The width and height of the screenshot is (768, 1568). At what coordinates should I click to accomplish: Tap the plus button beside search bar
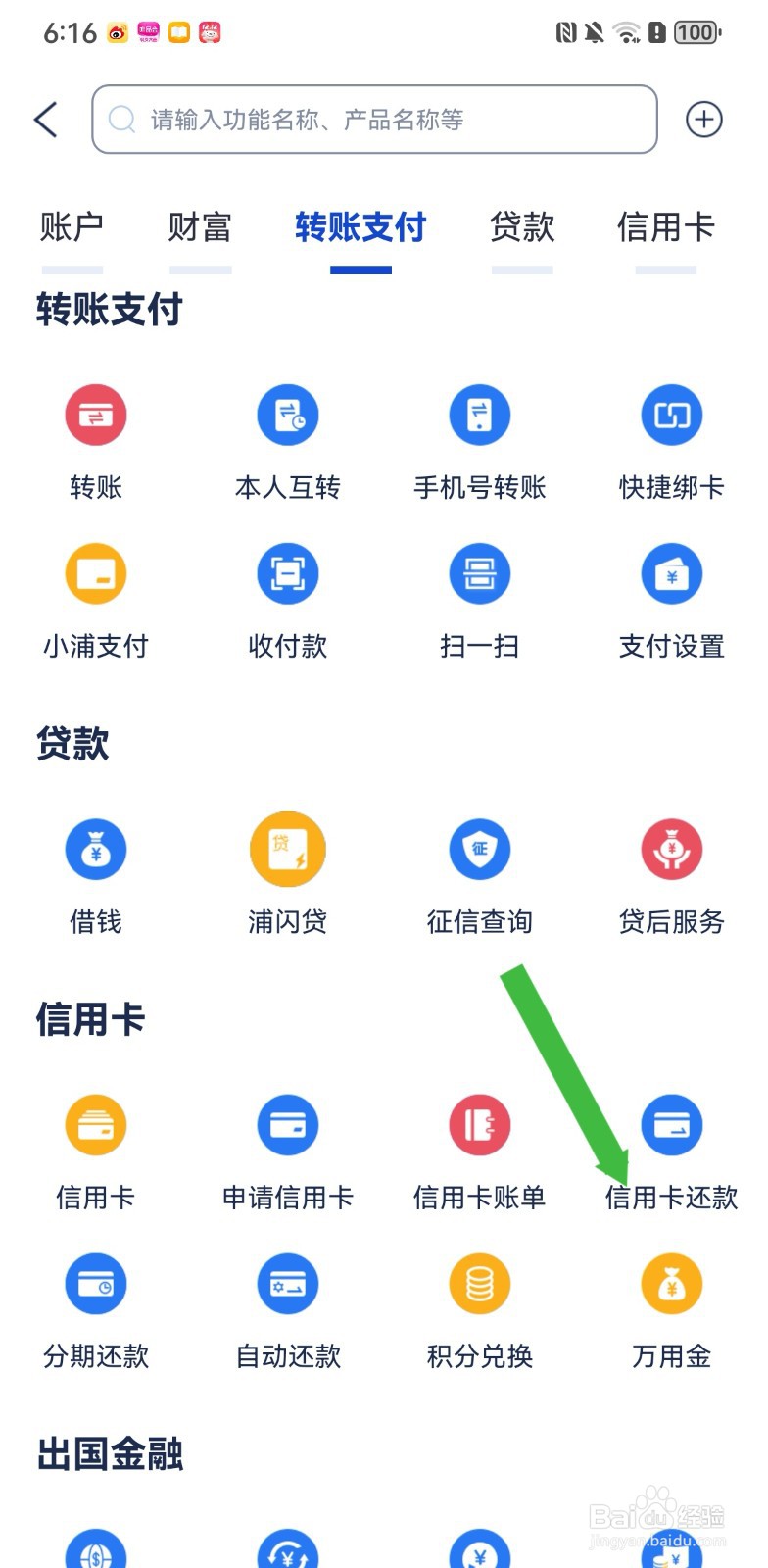tap(703, 119)
